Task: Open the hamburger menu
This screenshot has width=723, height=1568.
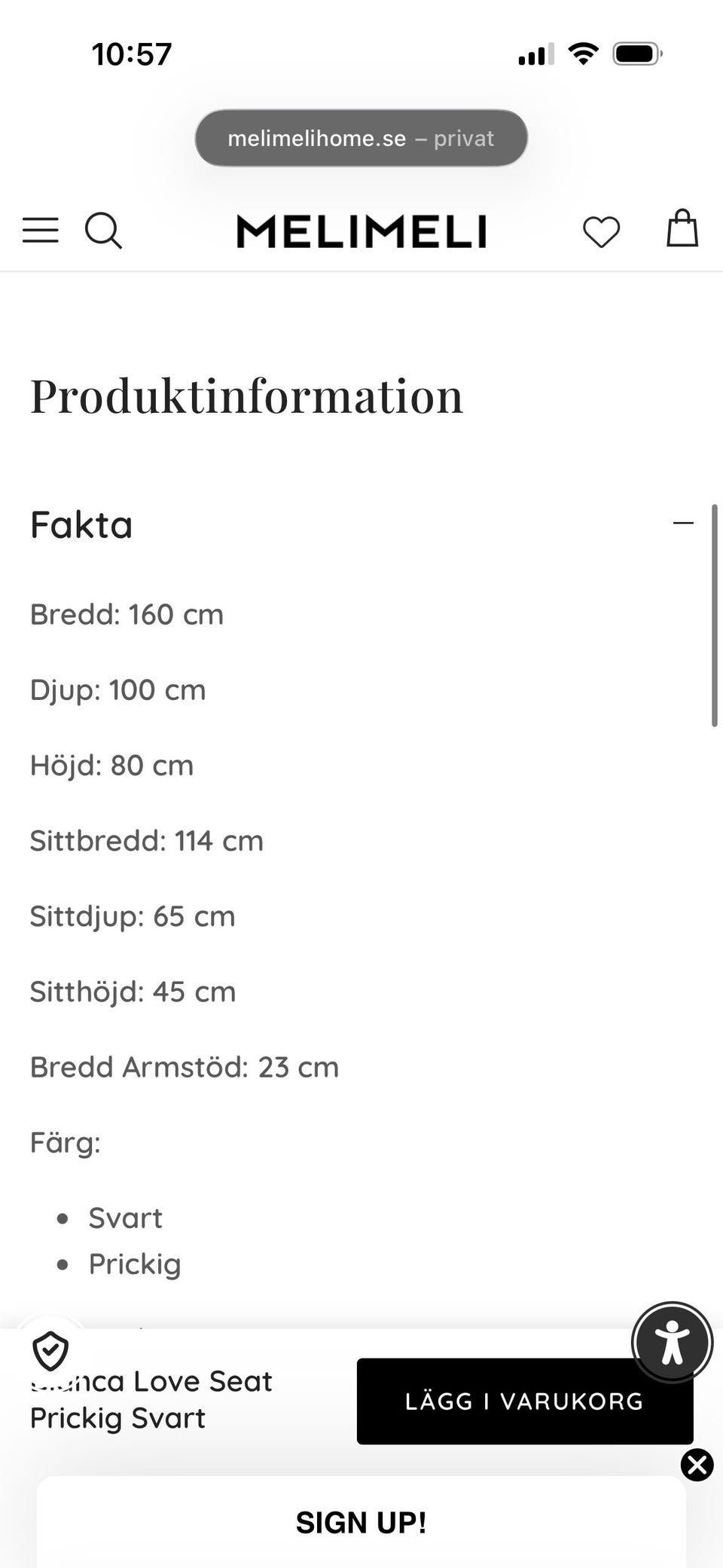Action: point(40,231)
